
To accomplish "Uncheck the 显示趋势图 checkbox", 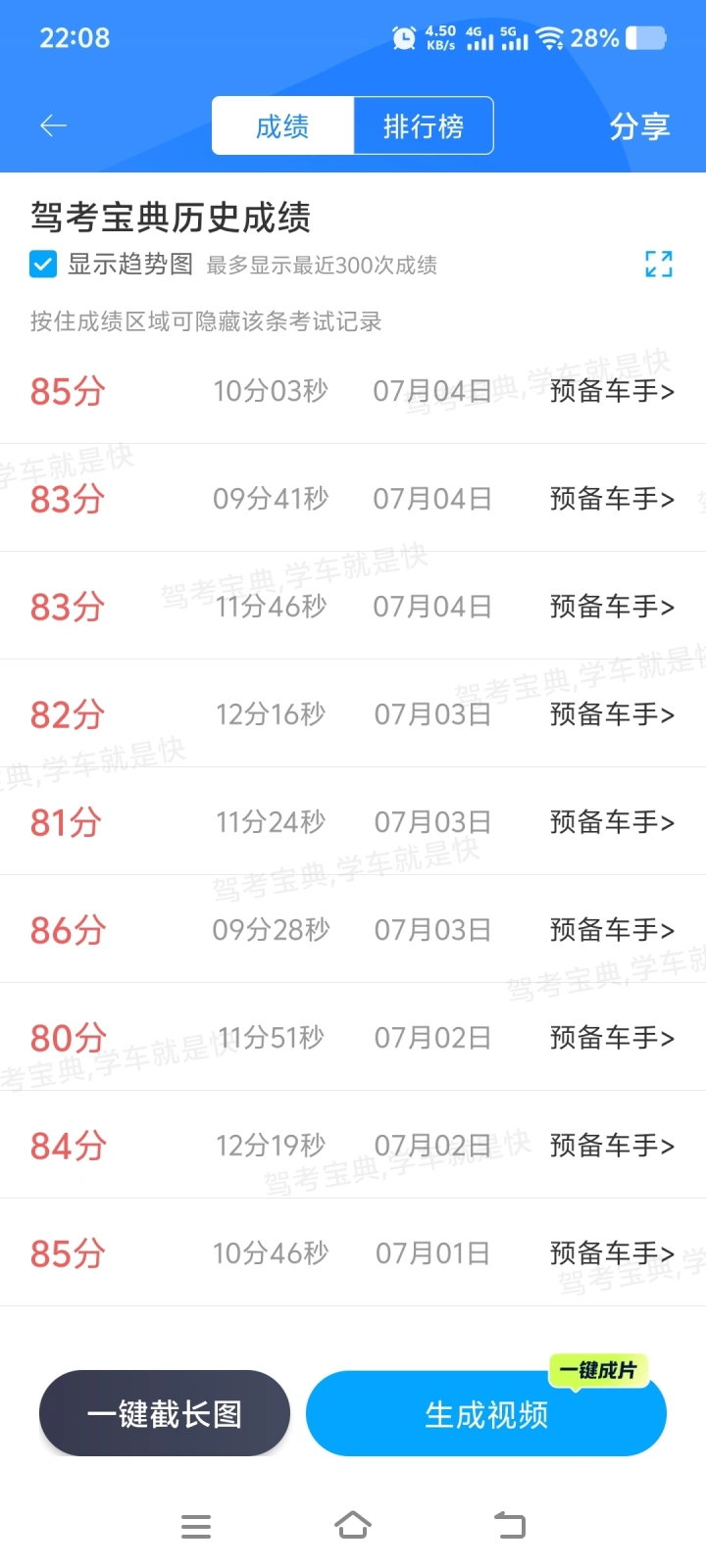I will (x=43, y=265).
